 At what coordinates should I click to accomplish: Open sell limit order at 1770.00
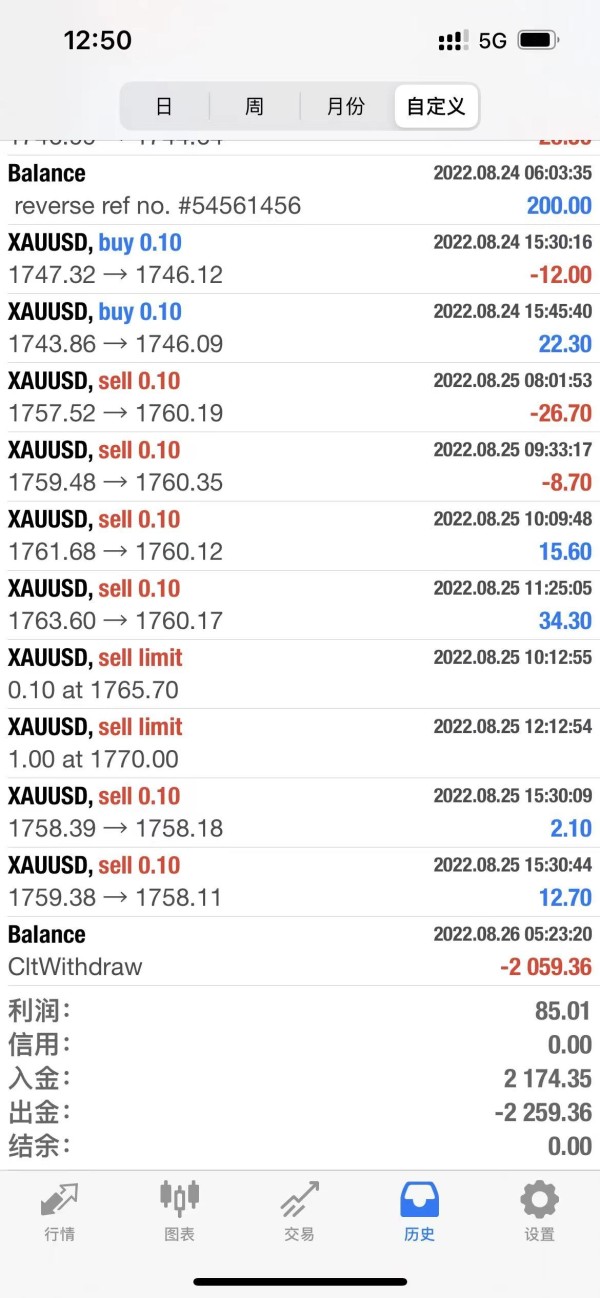[x=300, y=743]
